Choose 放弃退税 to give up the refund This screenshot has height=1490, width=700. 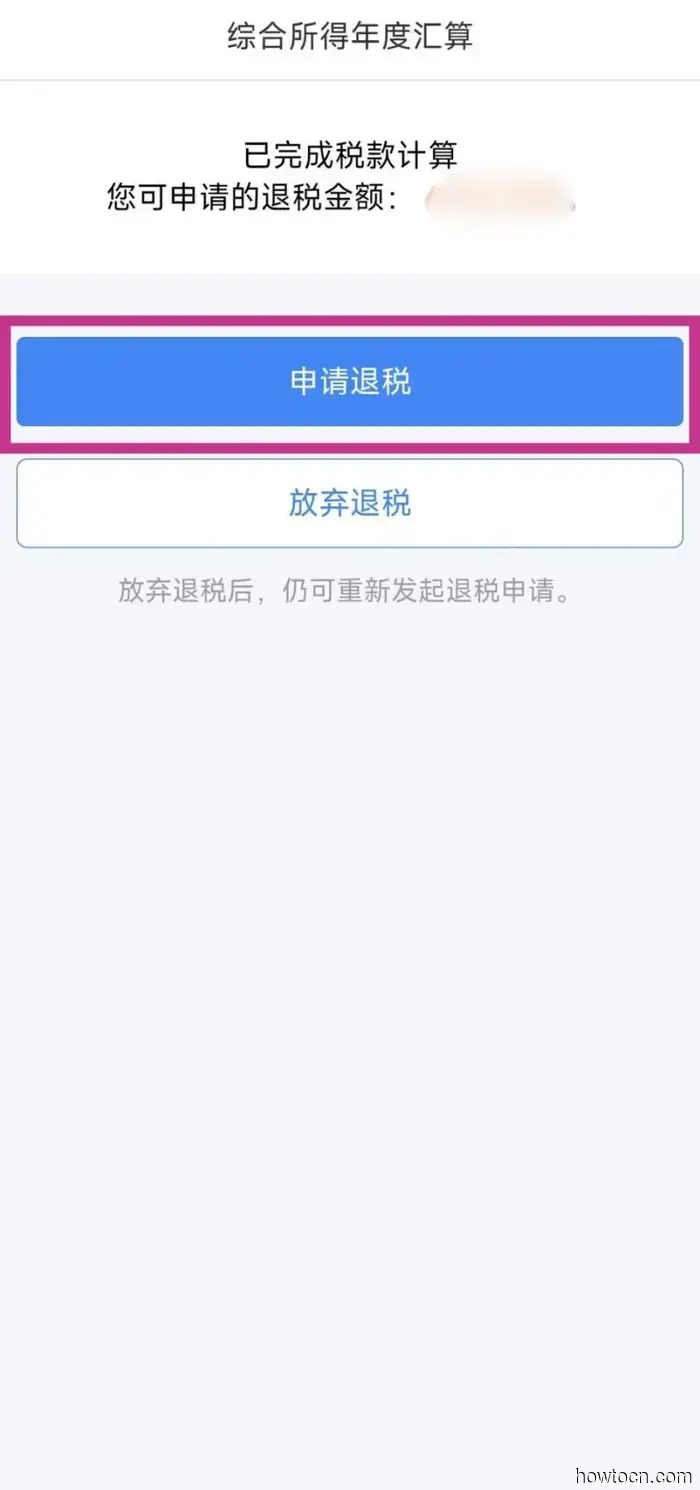[350, 503]
